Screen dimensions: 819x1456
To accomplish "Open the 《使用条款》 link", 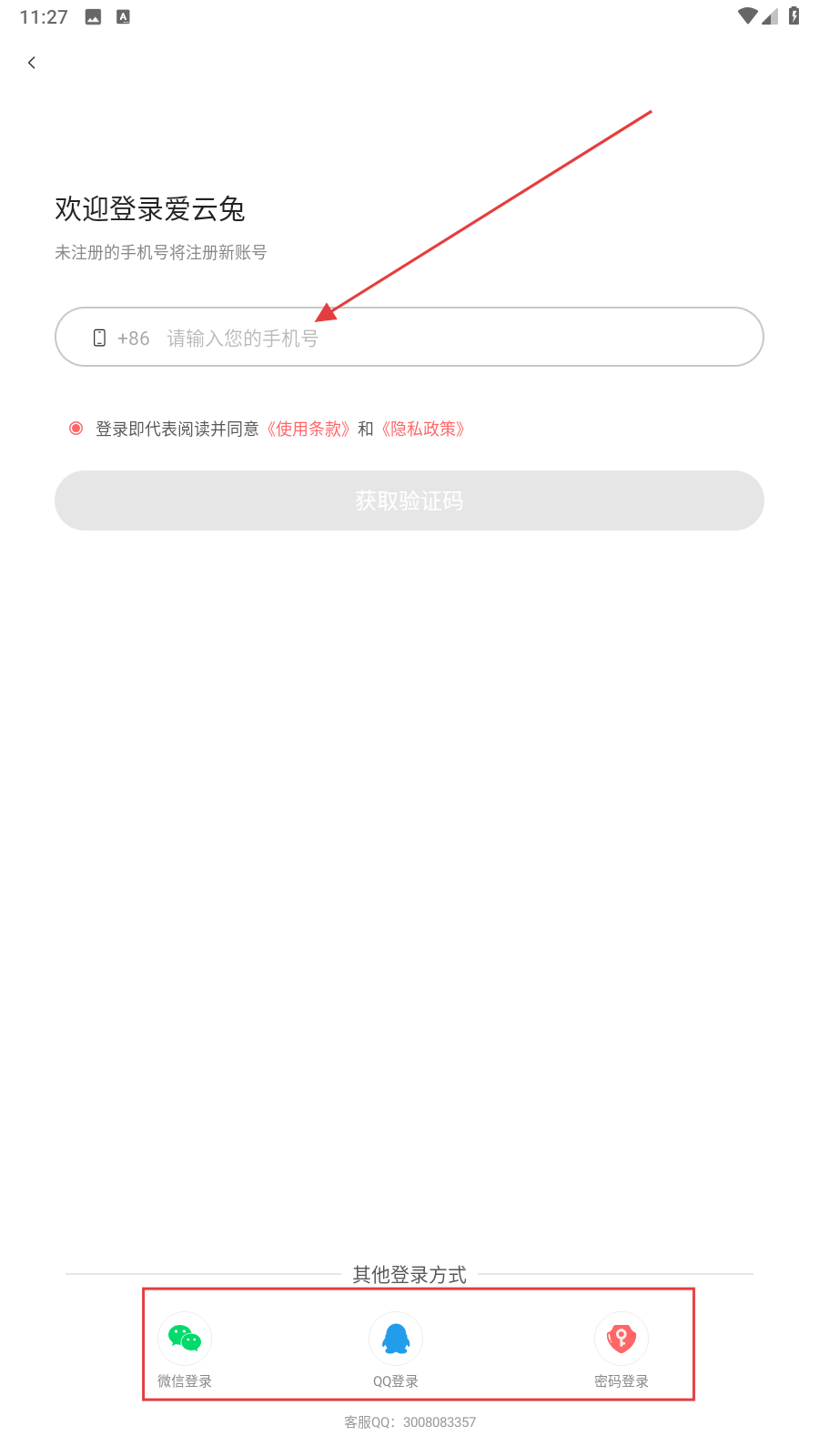I will [308, 429].
